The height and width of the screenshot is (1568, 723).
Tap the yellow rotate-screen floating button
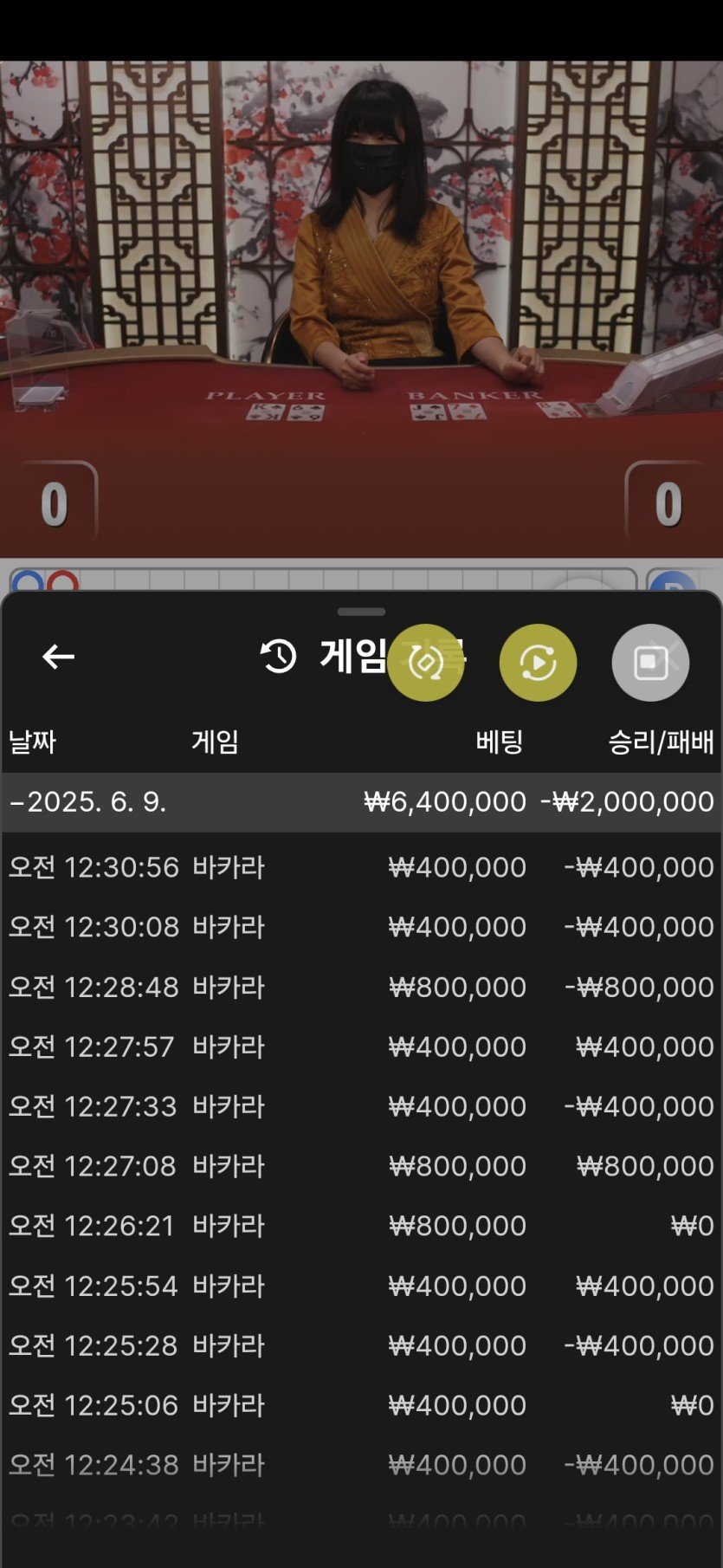tap(425, 663)
